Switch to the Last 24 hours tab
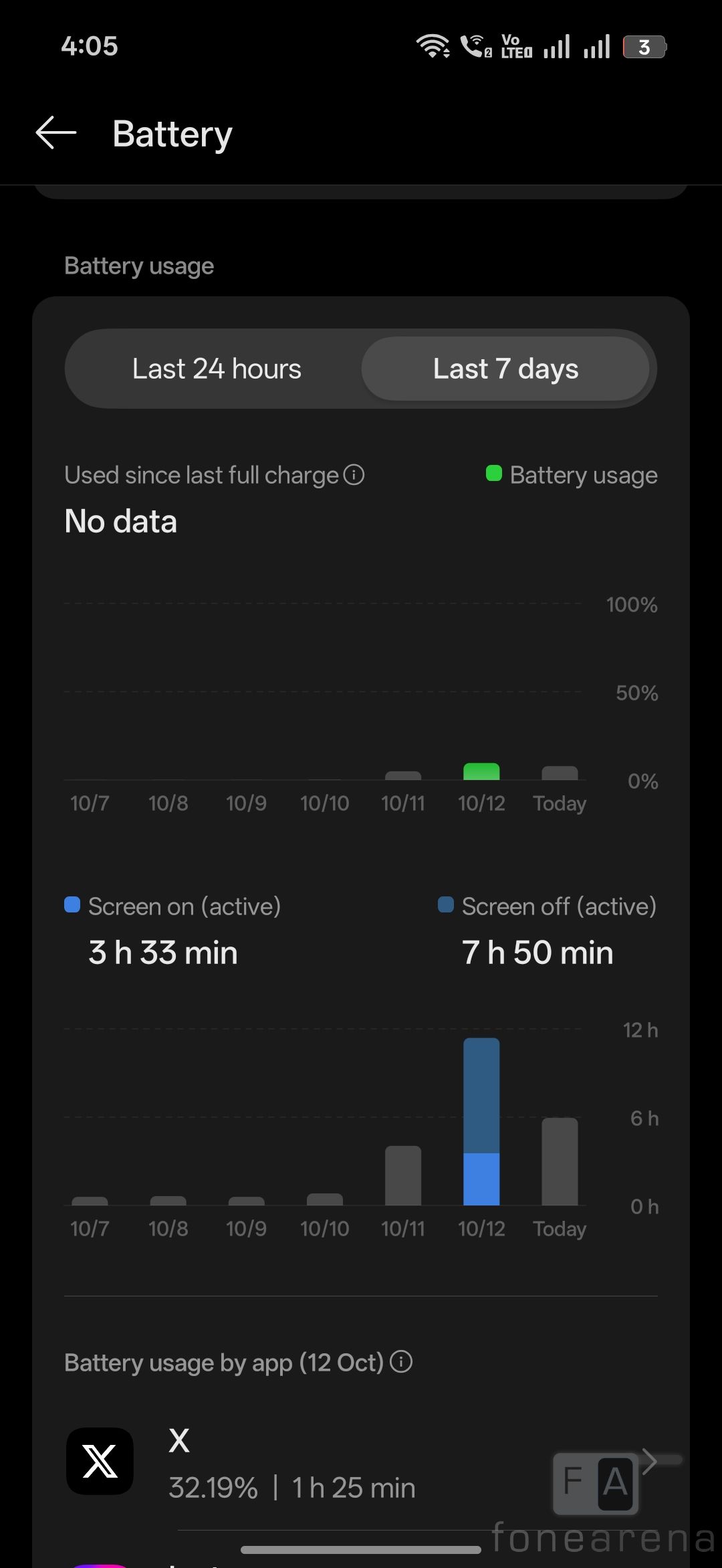Image resolution: width=722 pixels, height=1568 pixels. pyautogui.click(x=217, y=369)
